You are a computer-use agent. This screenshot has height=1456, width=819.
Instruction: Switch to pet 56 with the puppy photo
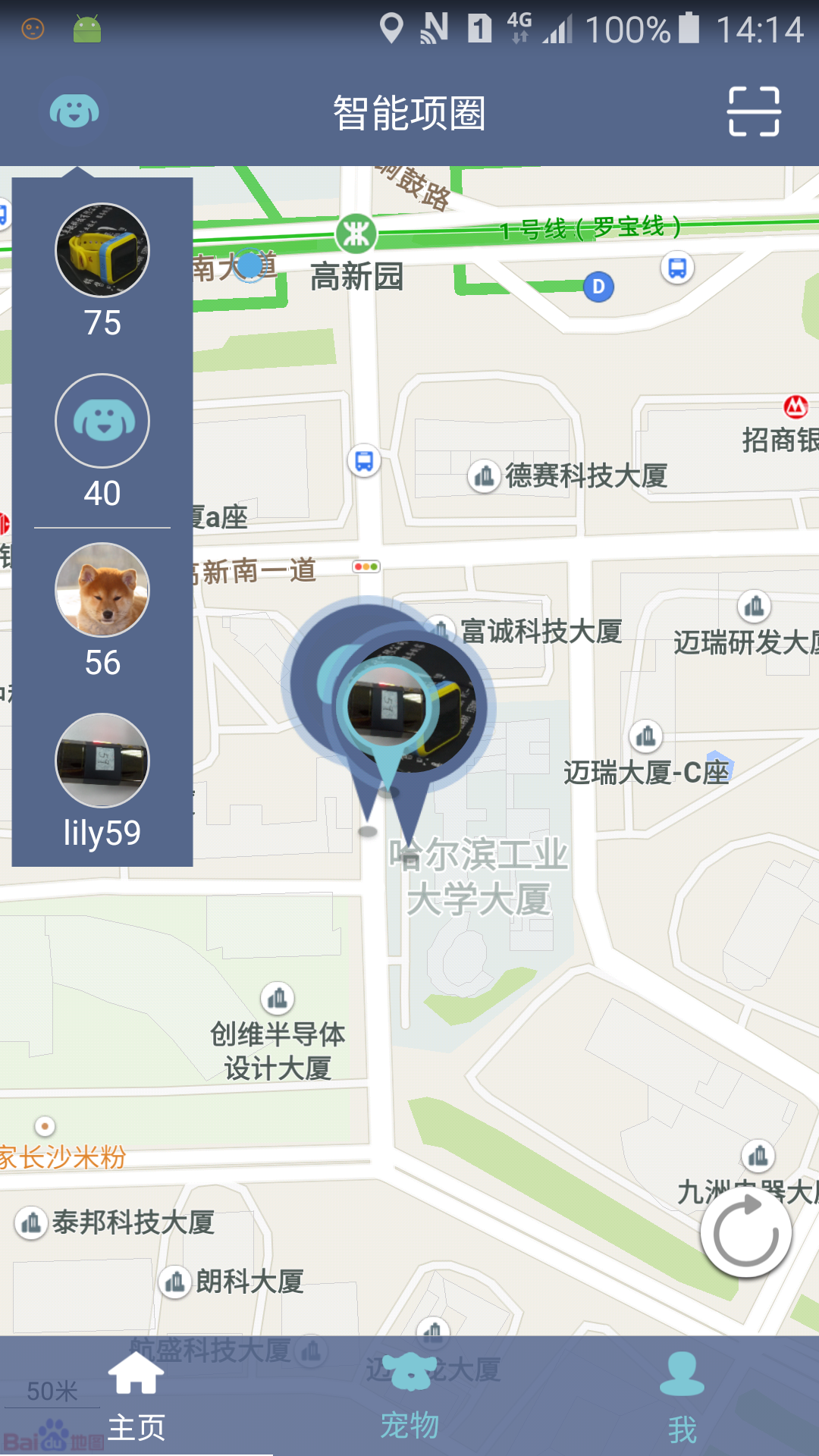click(102, 590)
